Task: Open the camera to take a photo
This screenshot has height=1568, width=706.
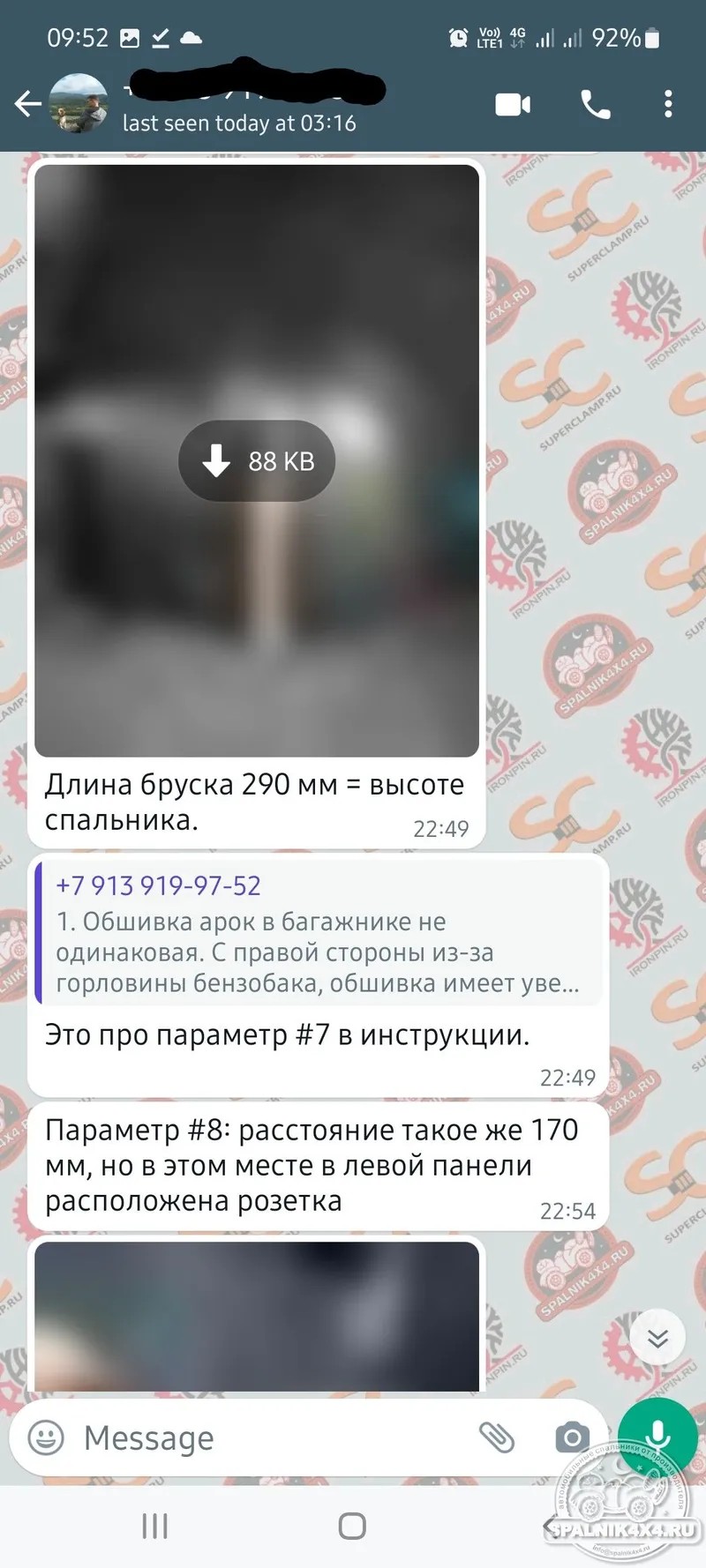Action: pyautogui.click(x=572, y=1437)
